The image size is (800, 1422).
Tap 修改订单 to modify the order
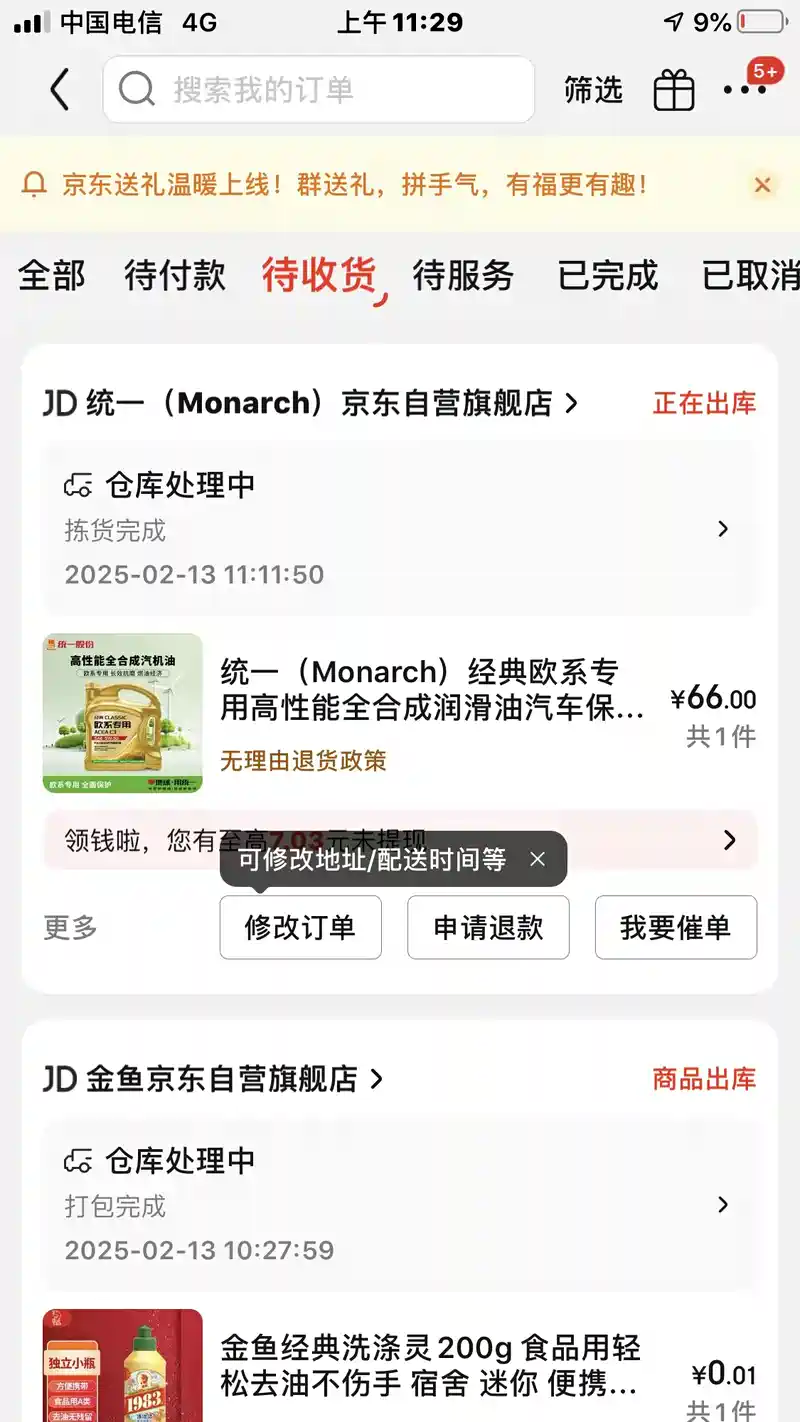(300, 927)
